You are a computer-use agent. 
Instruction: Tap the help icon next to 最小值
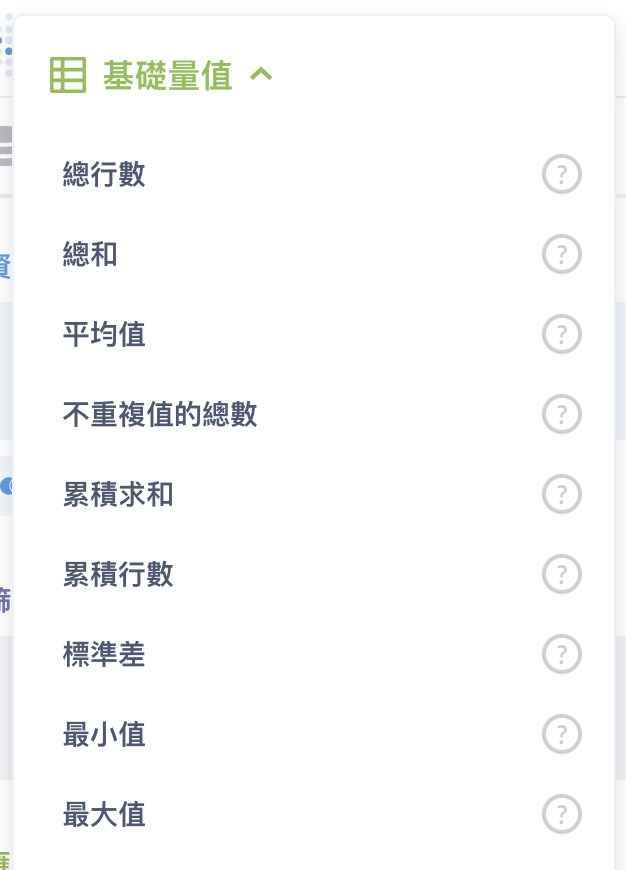click(562, 735)
